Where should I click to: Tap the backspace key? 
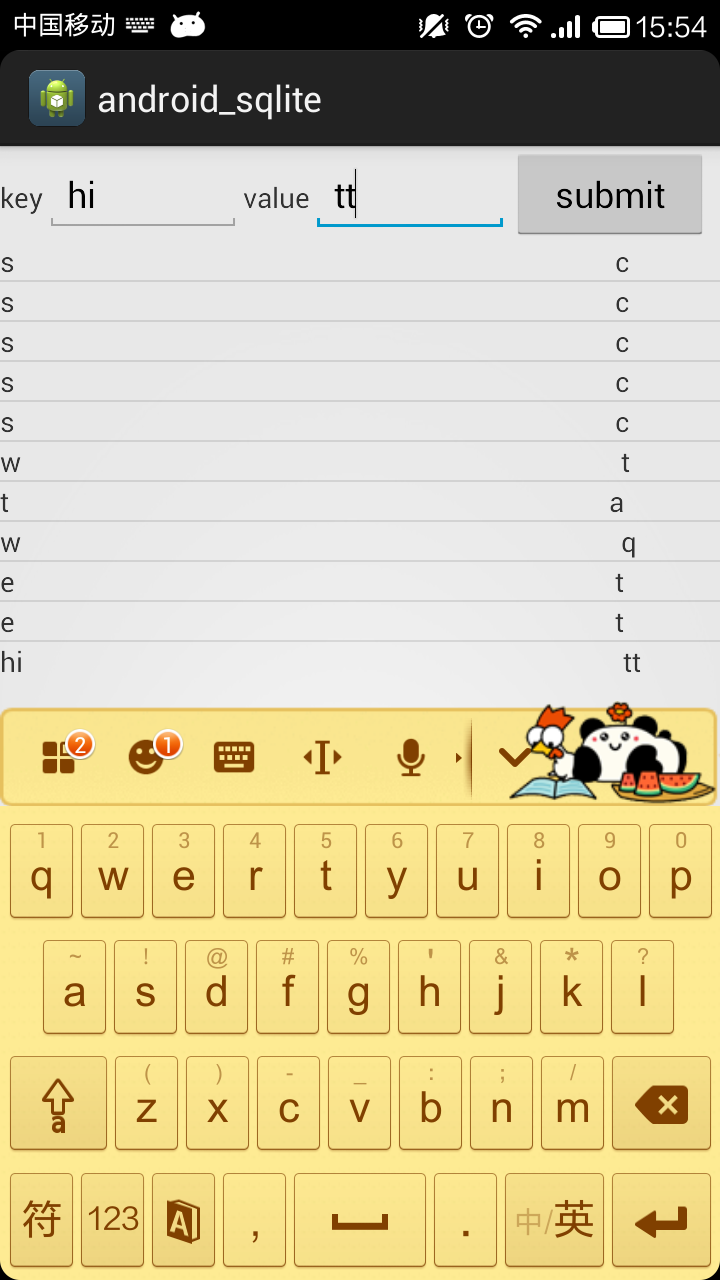click(x=661, y=1104)
